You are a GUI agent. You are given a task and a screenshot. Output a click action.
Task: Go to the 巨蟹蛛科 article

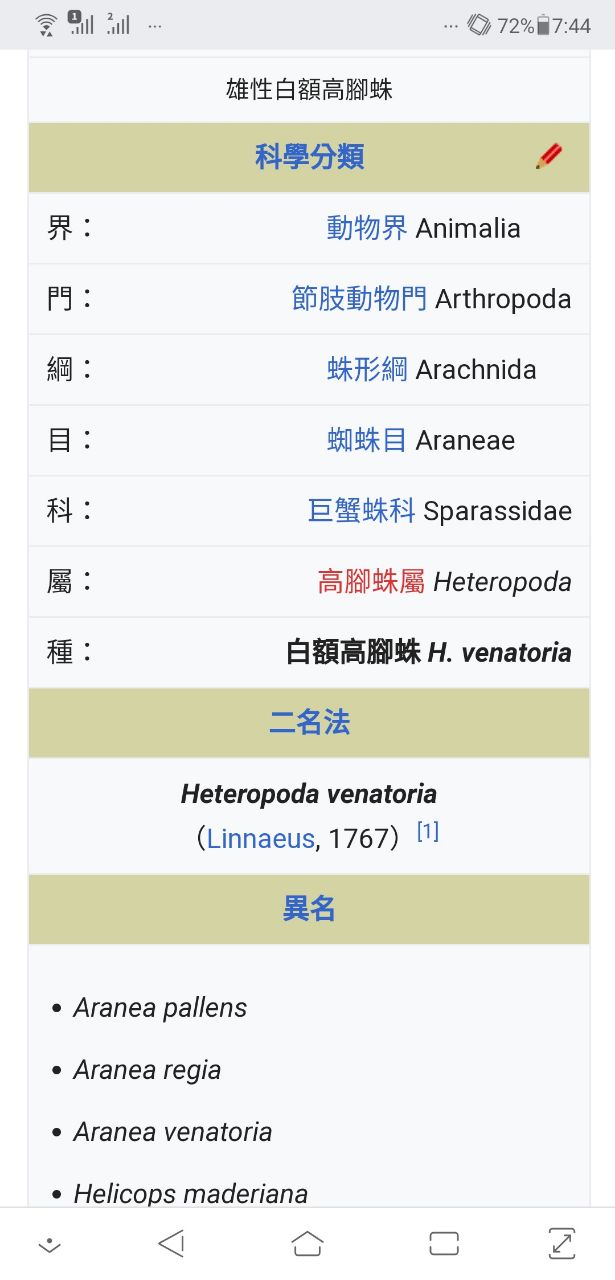tap(361, 511)
